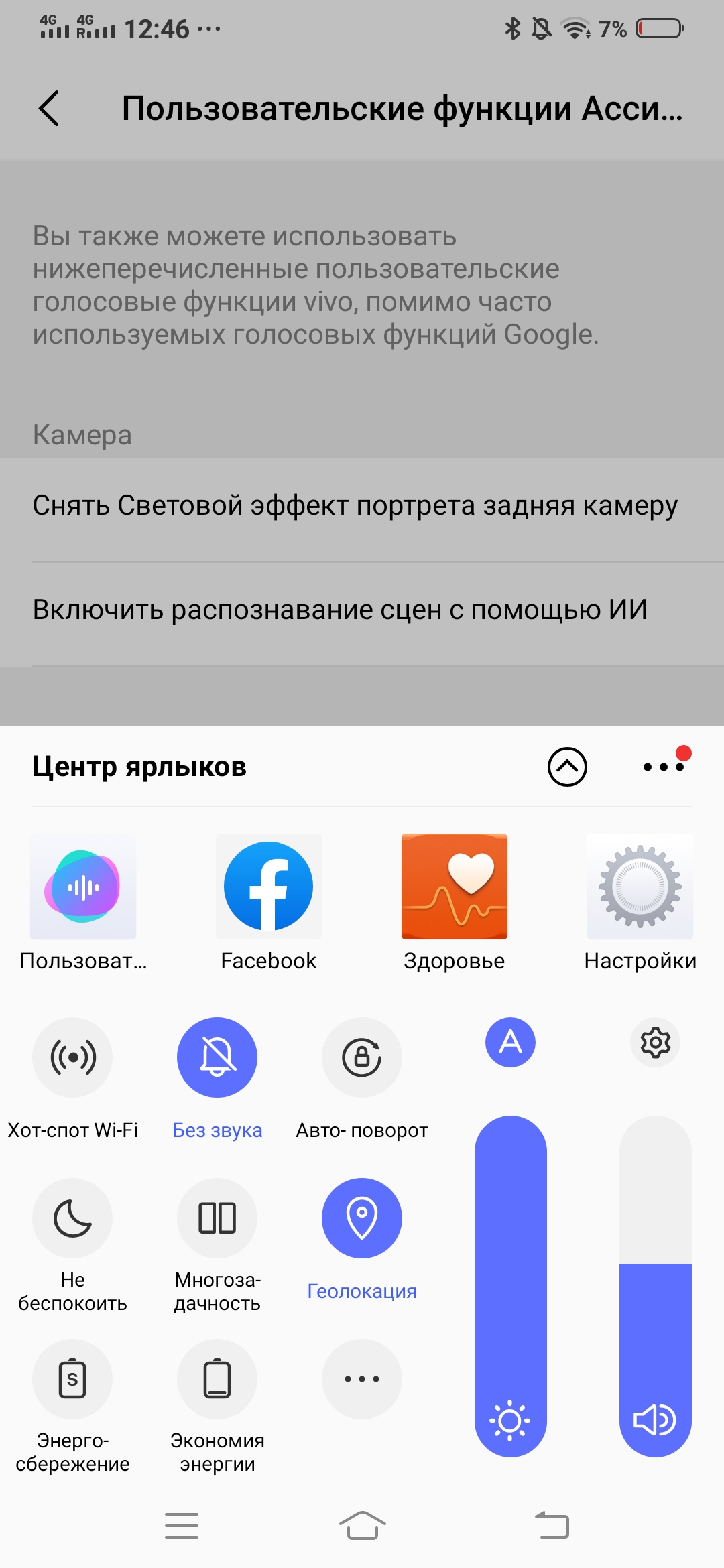The width and height of the screenshot is (724, 1568).
Task: Toggle Авто-поворот
Action: click(x=362, y=1057)
